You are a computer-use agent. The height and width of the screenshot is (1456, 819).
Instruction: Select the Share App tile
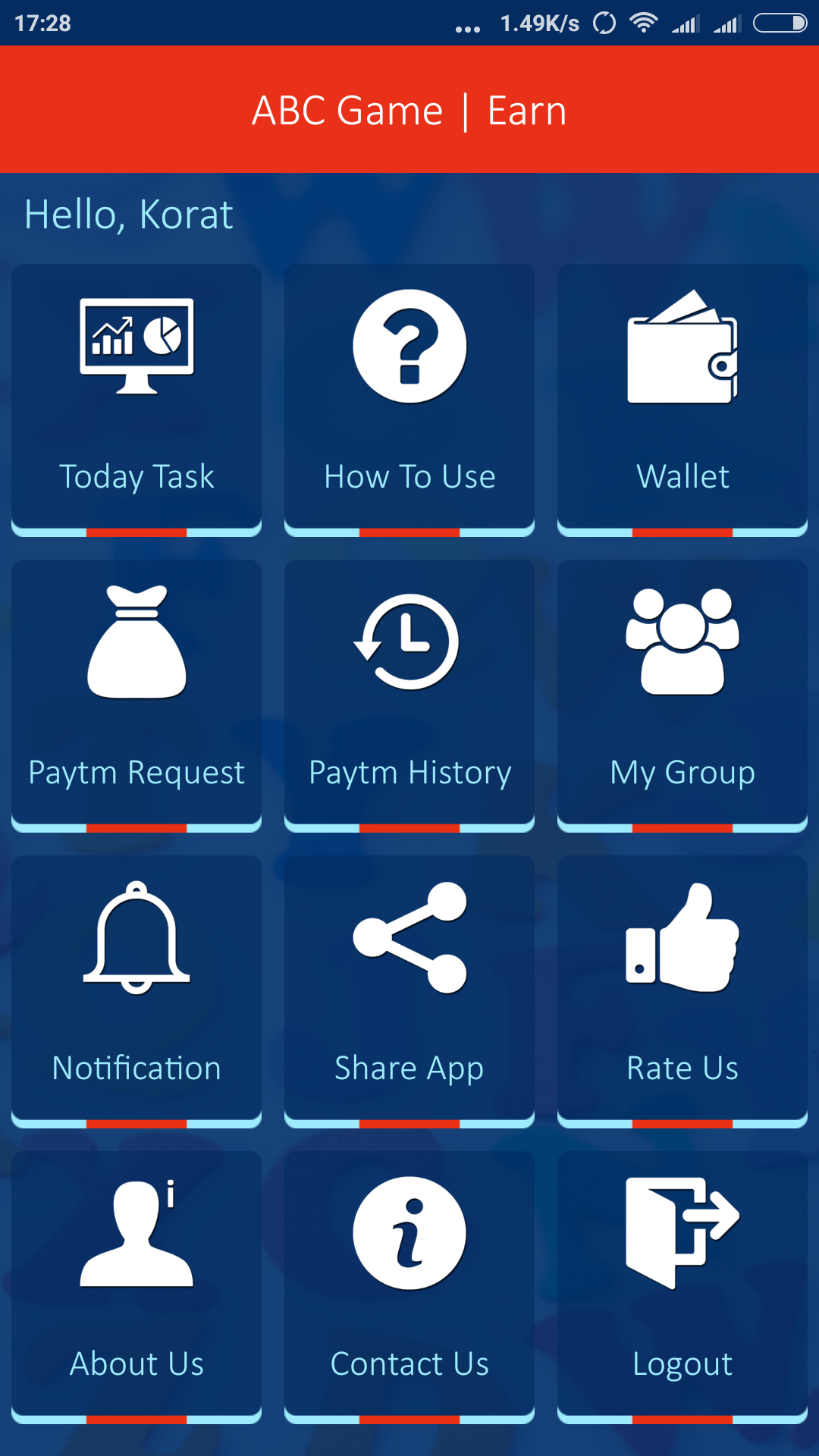pyautogui.click(x=409, y=990)
